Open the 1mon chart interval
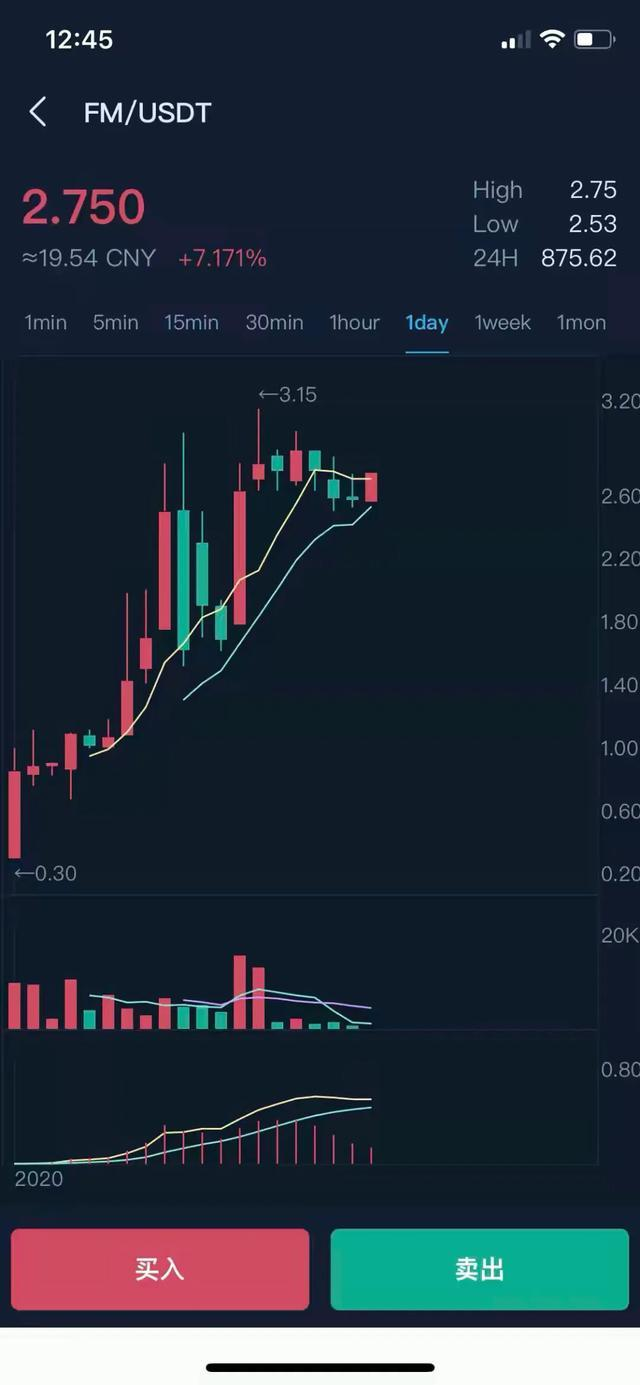Image resolution: width=640 pixels, height=1385 pixels. click(581, 322)
